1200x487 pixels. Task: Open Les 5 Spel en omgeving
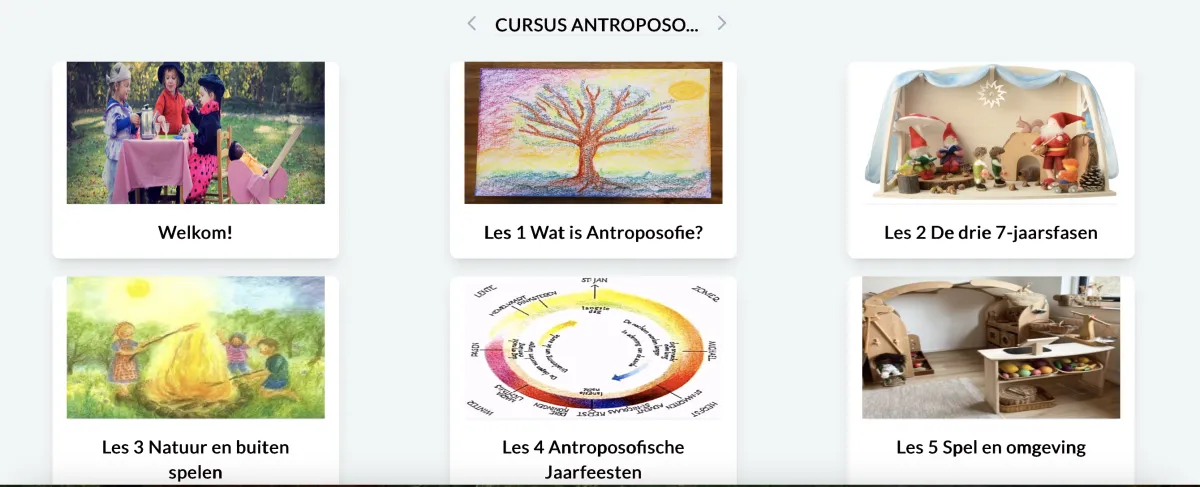[990, 380]
